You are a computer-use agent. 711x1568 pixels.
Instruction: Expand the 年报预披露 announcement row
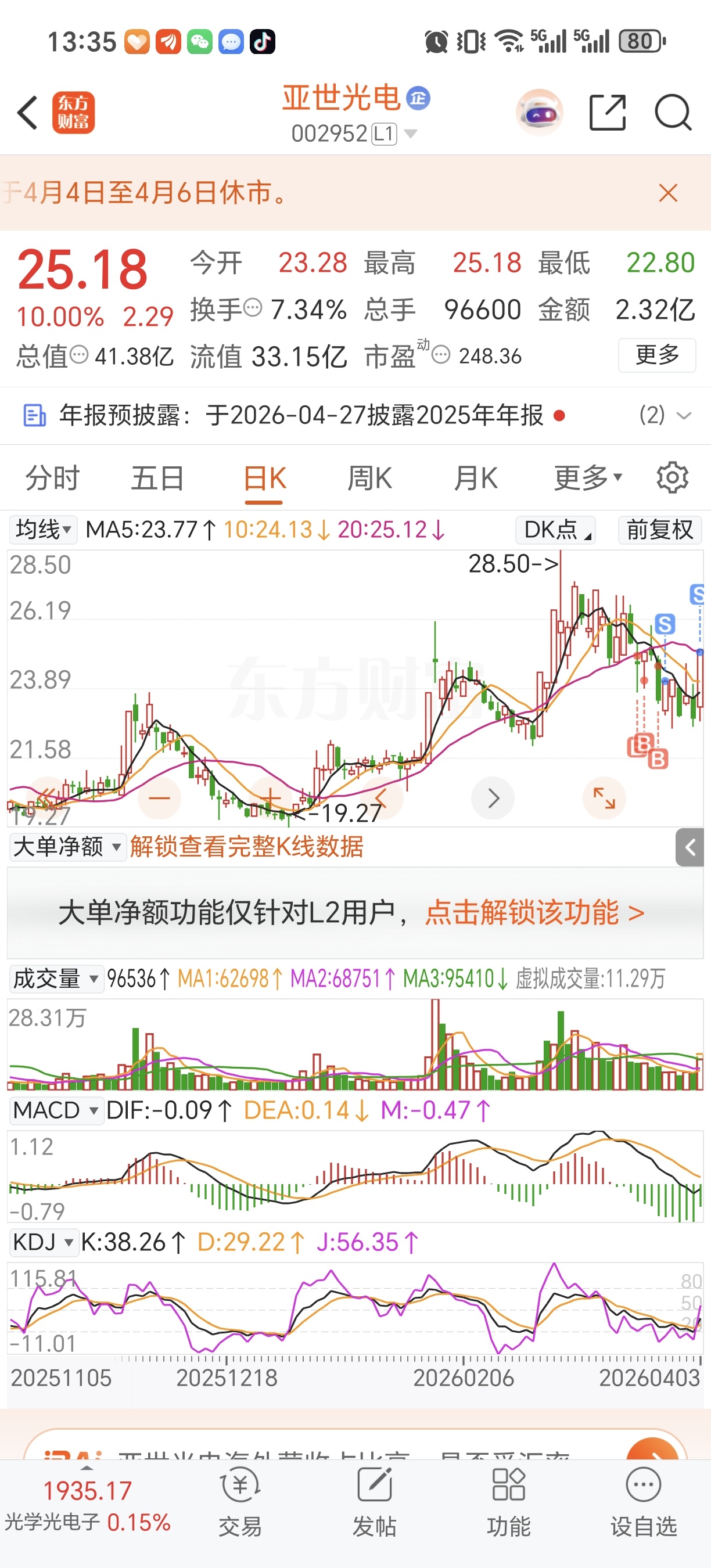355,416
